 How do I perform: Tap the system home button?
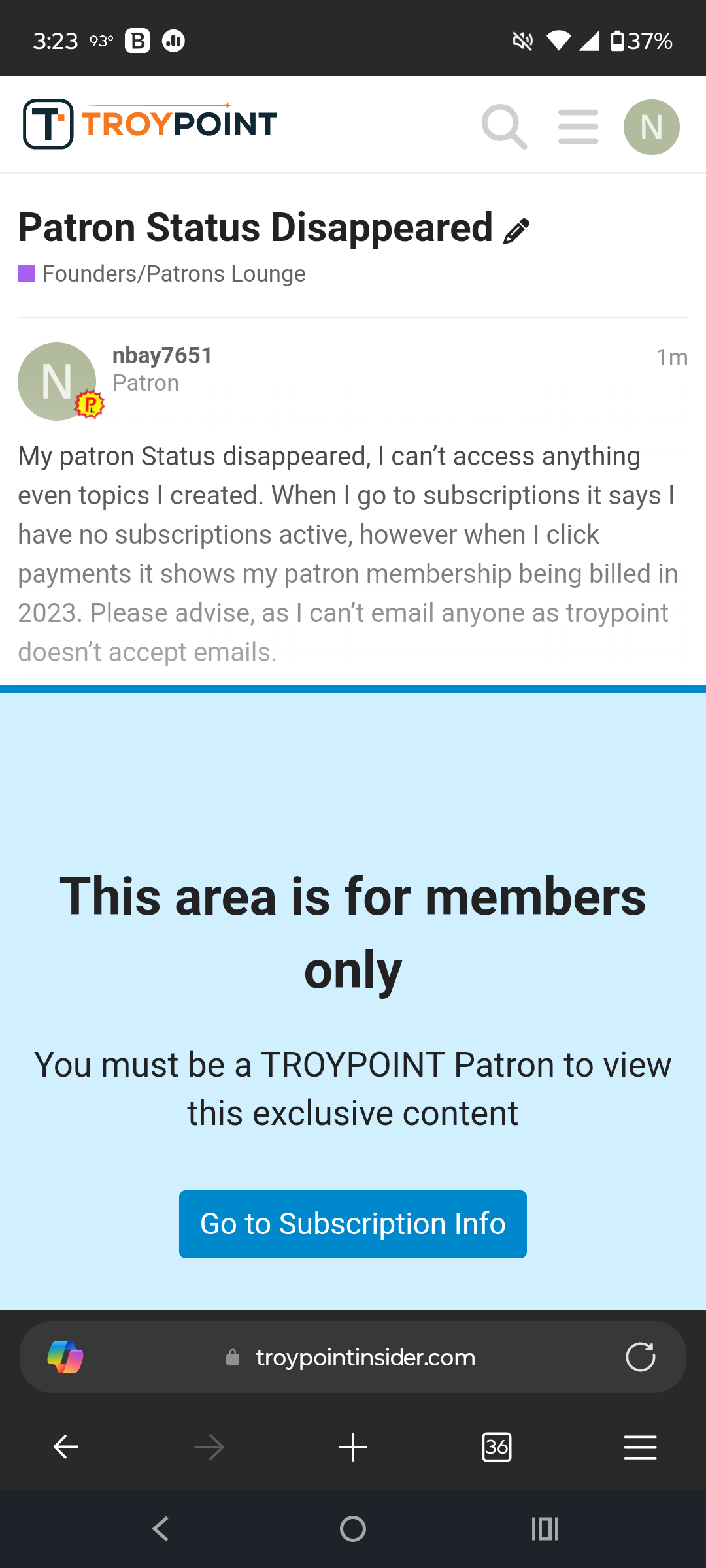(353, 1529)
